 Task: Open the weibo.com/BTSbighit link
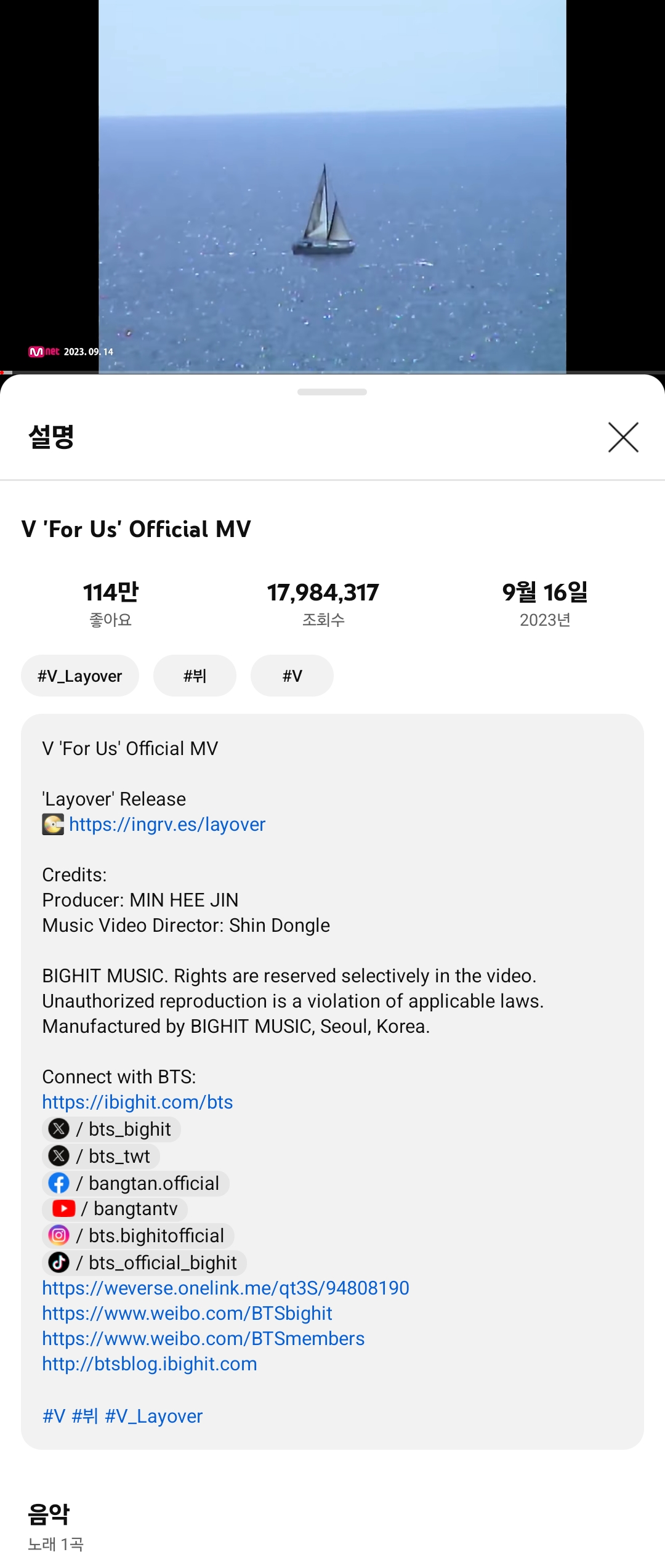pyautogui.click(x=187, y=1313)
